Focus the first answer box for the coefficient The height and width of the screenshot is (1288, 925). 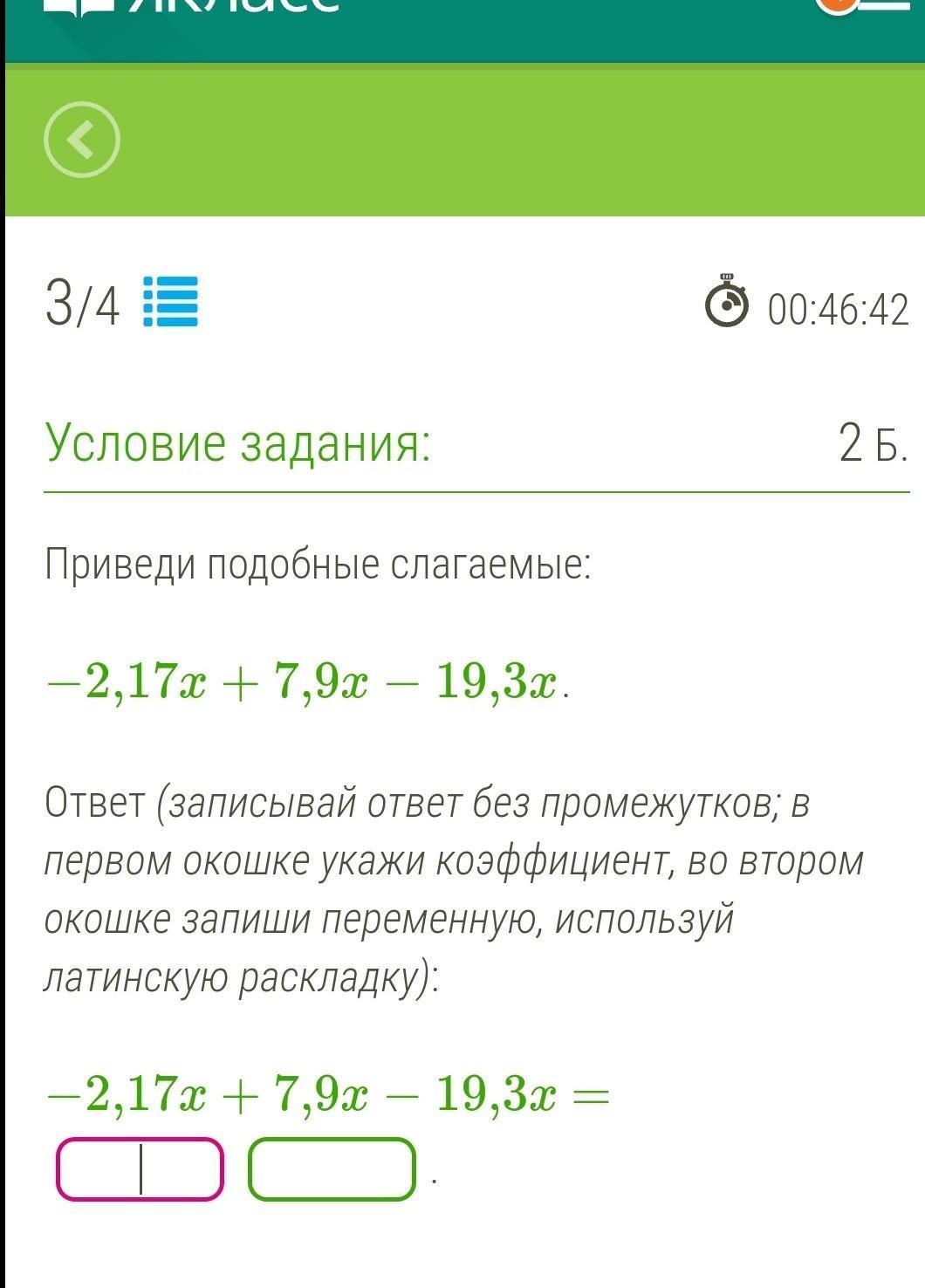tap(140, 1169)
